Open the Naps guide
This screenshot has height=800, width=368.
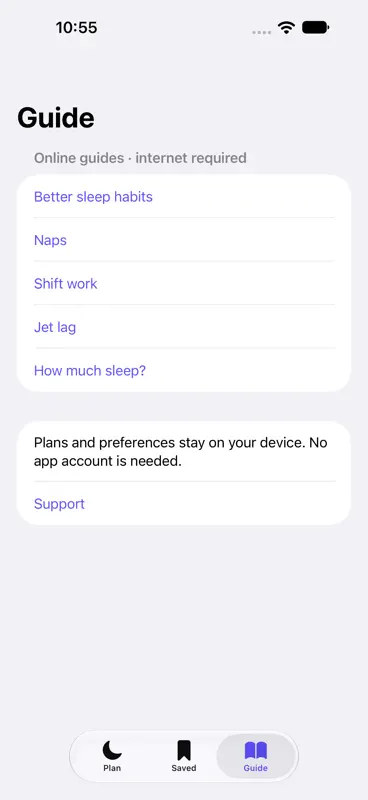click(x=184, y=240)
